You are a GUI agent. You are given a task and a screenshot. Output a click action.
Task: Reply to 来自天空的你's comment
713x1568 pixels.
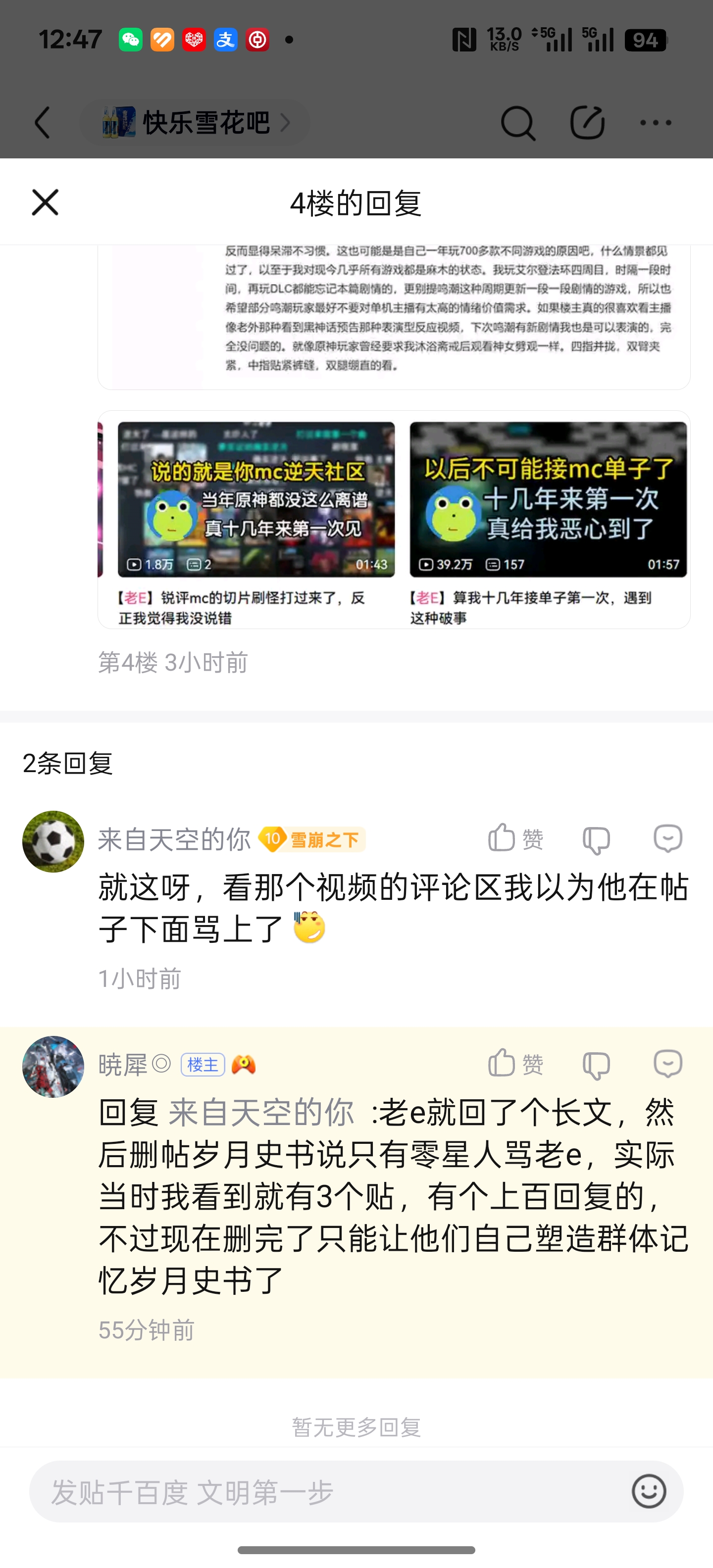coord(667,839)
